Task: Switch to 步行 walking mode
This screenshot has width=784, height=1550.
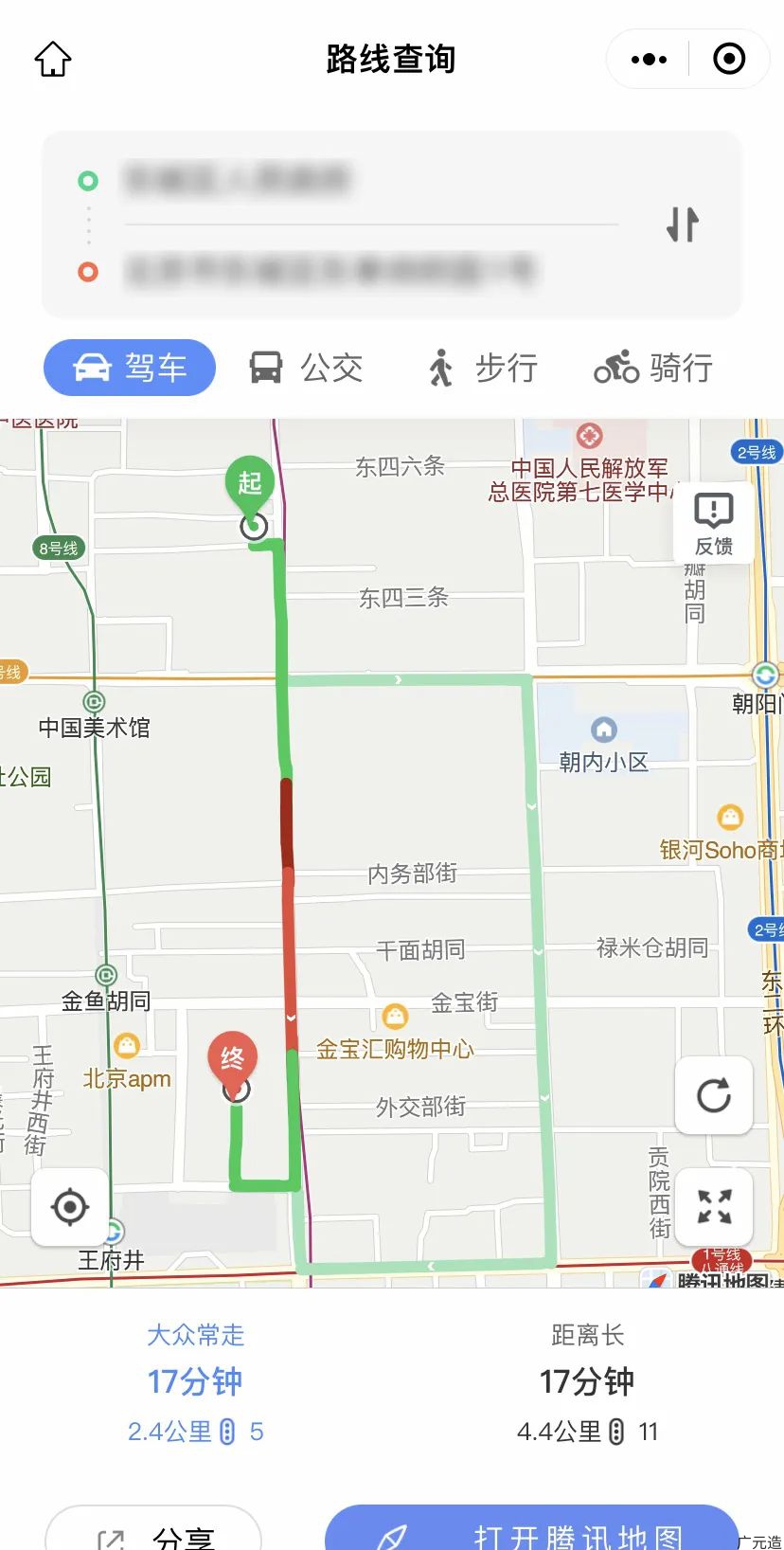Action: click(482, 368)
